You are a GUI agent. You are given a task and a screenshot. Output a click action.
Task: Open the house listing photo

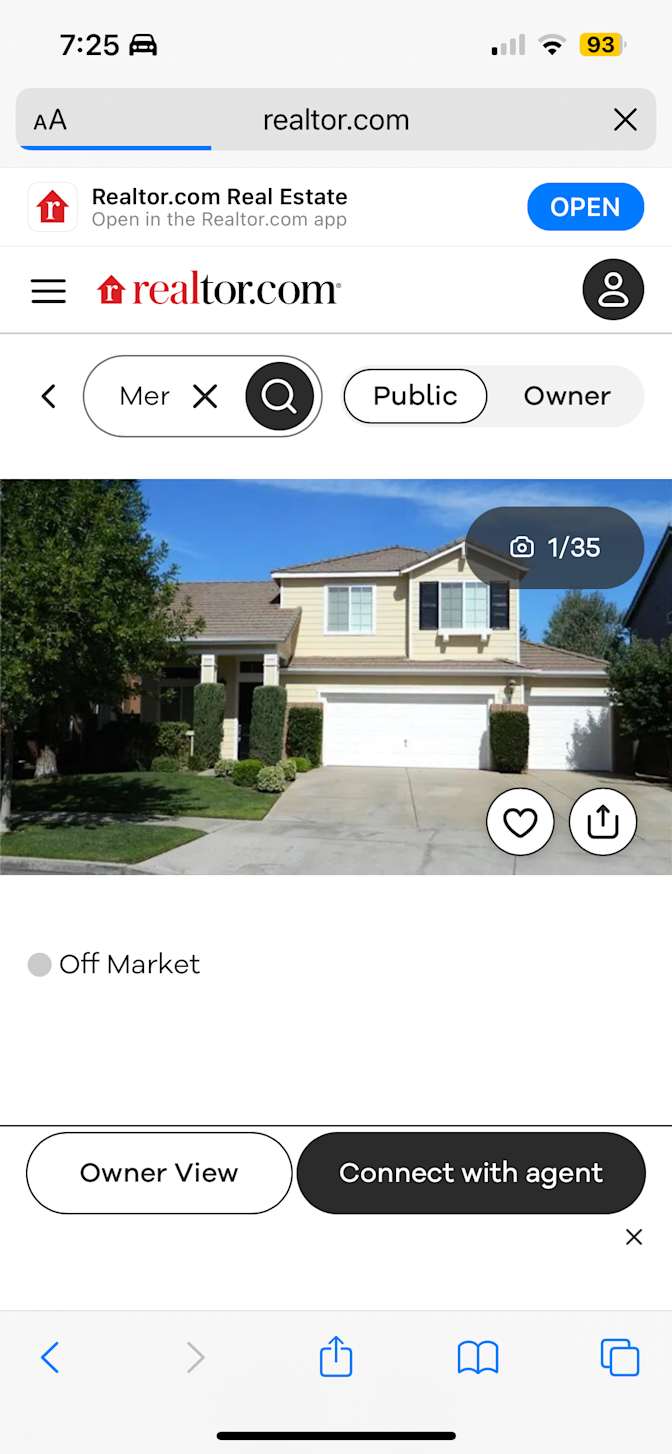[x=336, y=677]
